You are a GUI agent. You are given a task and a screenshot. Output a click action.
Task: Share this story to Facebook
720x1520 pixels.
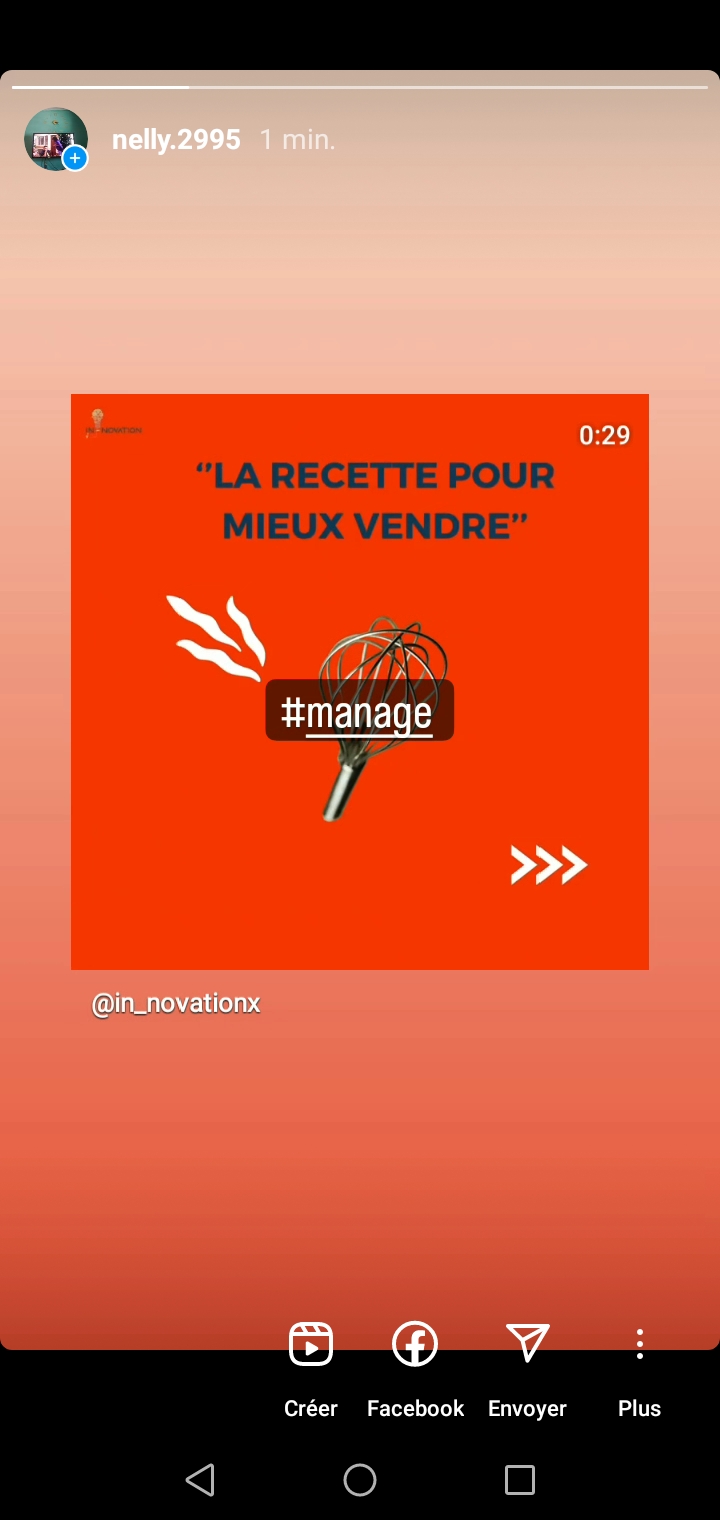[415, 1365]
